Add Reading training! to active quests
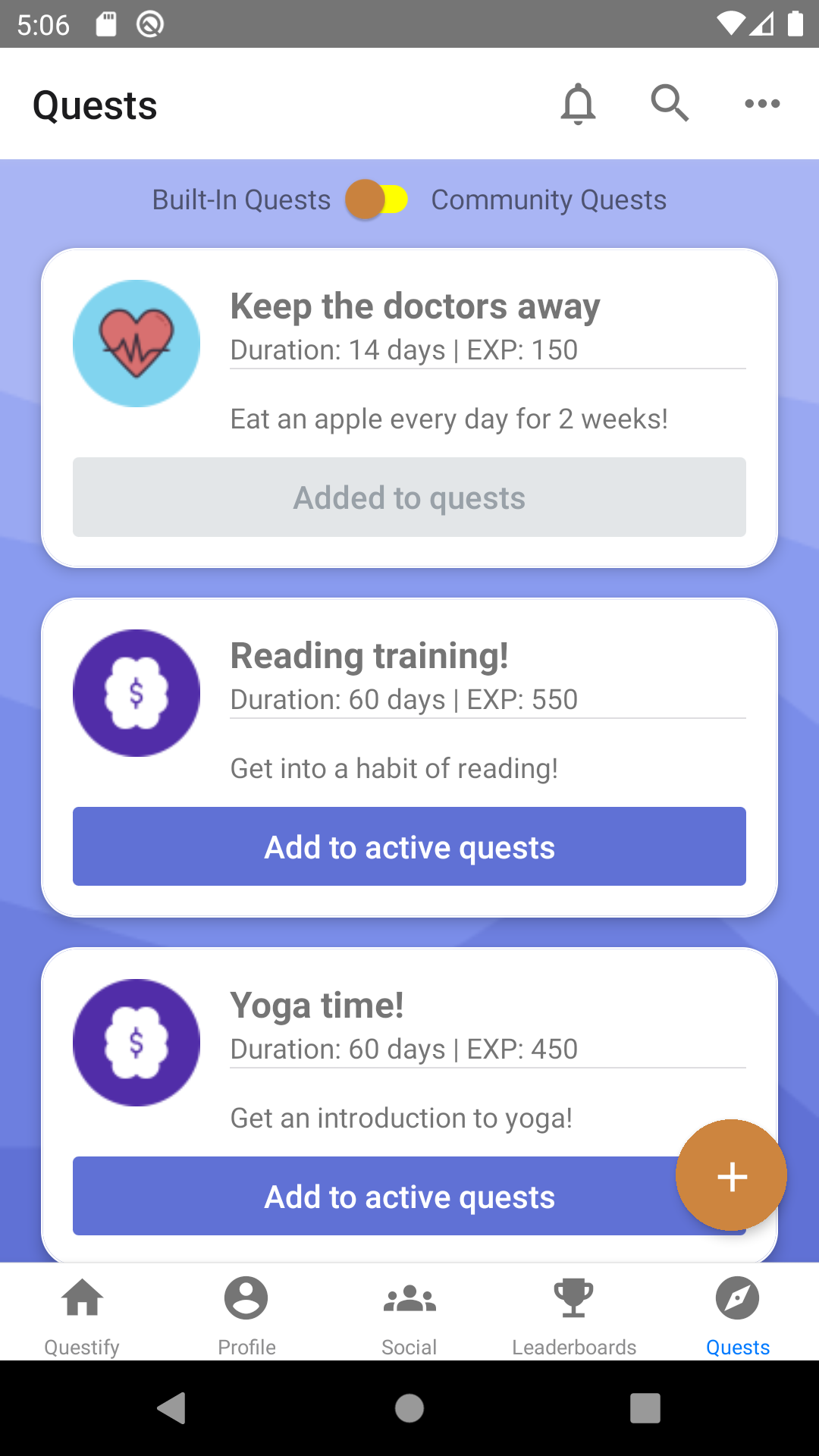The height and width of the screenshot is (1456, 819). coord(409,846)
